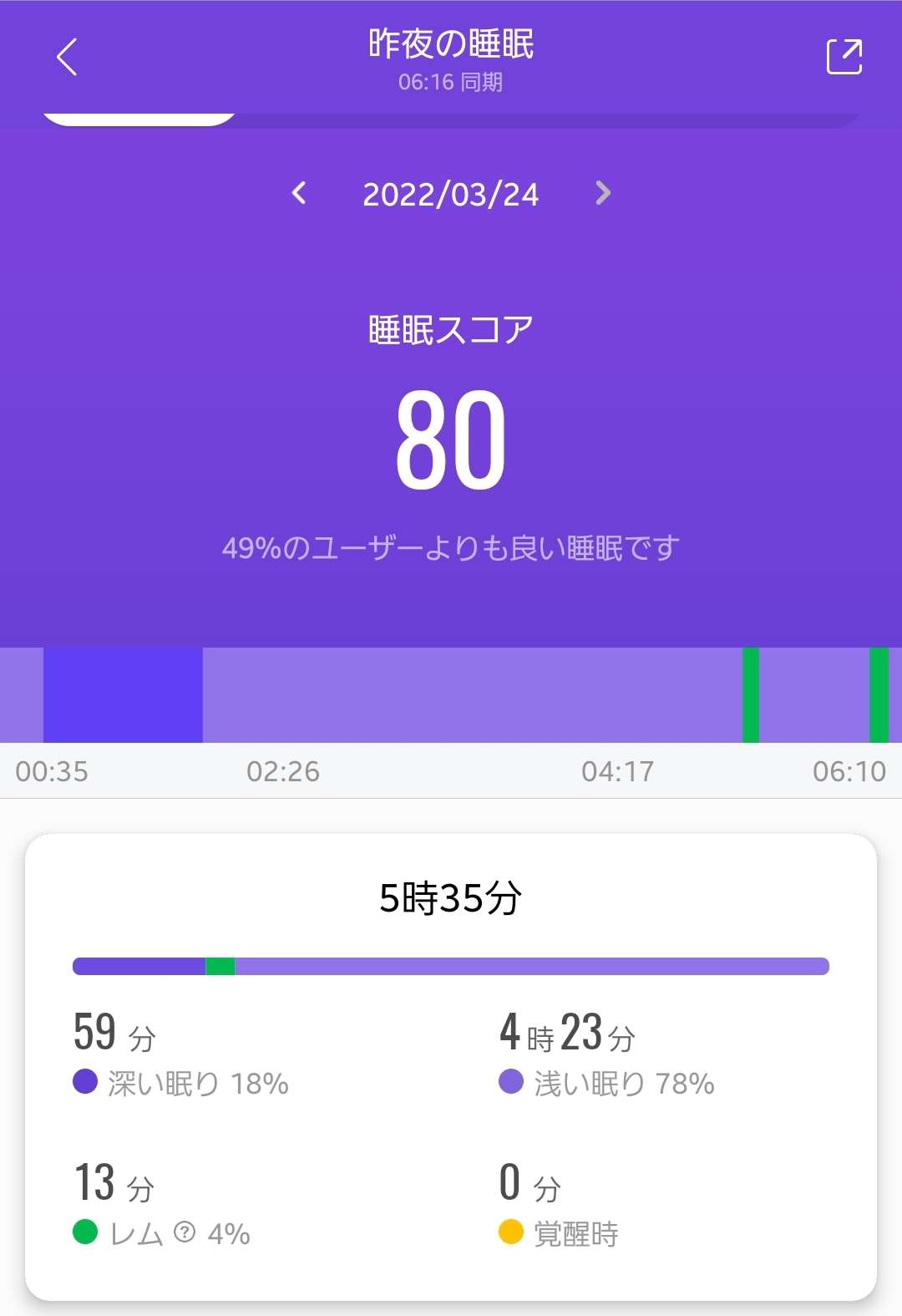Share the sleep report
This screenshot has width=902, height=1316.
[844, 57]
